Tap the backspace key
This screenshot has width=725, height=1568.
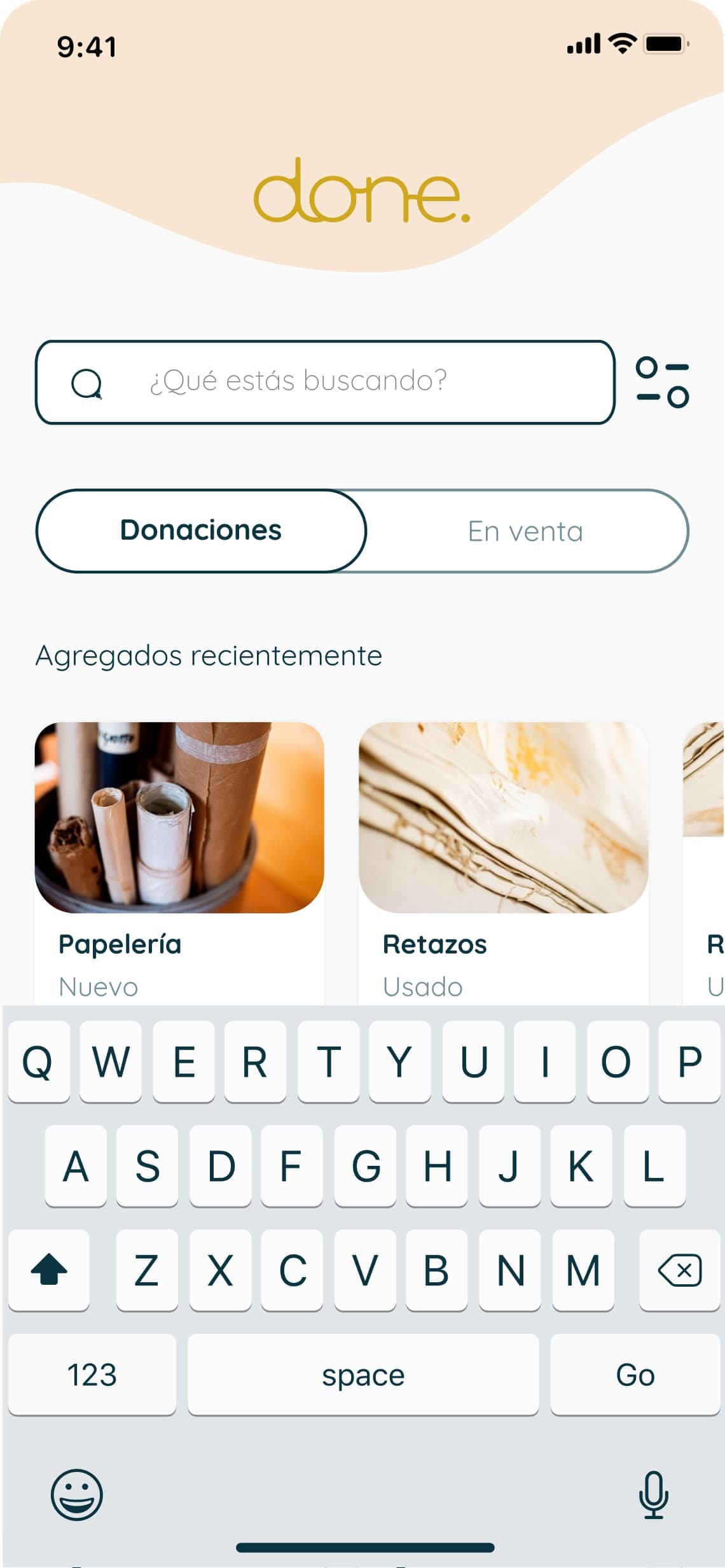pos(679,1270)
